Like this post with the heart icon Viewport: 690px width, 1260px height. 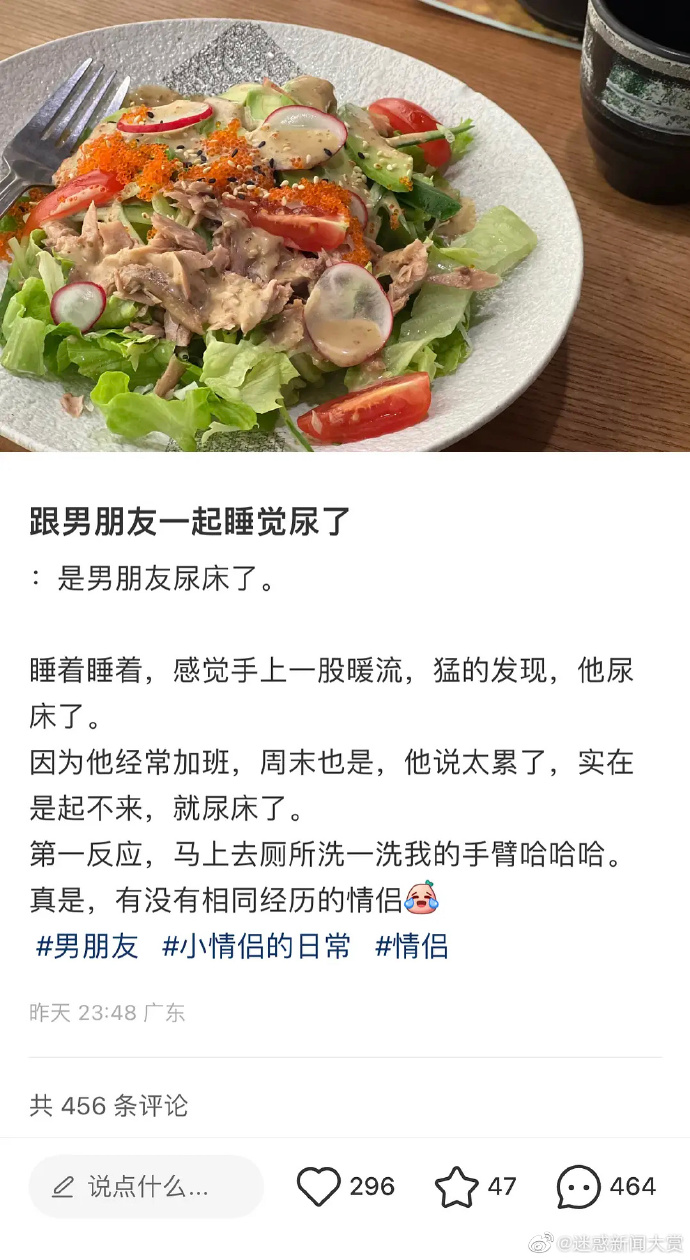click(x=319, y=1187)
